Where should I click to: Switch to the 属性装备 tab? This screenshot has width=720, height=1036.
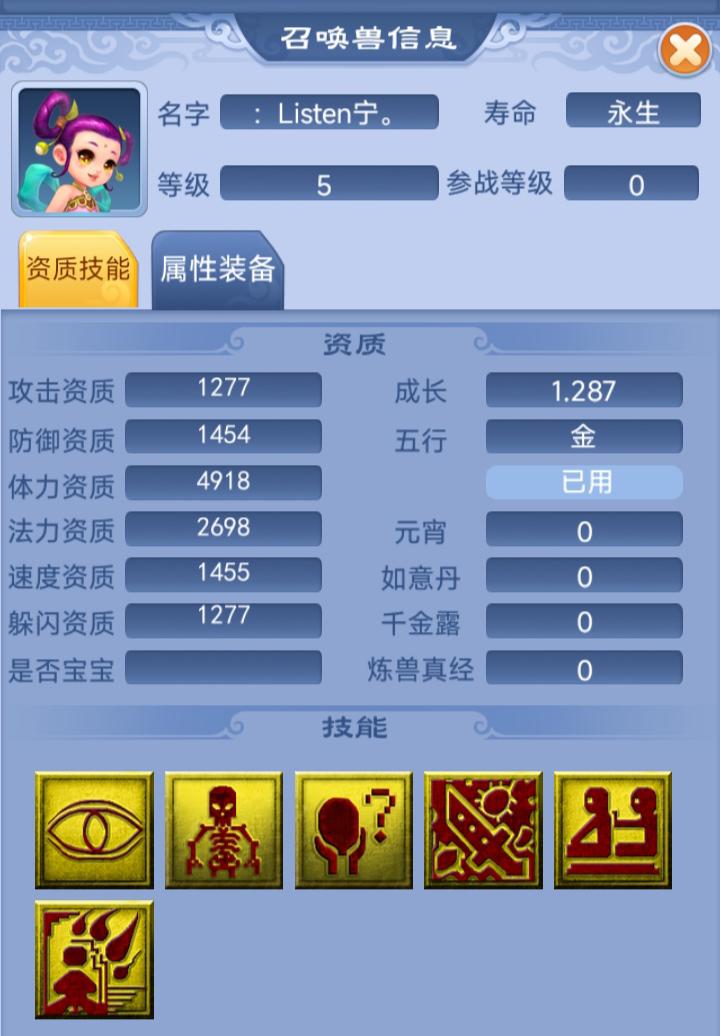[x=218, y=270]
